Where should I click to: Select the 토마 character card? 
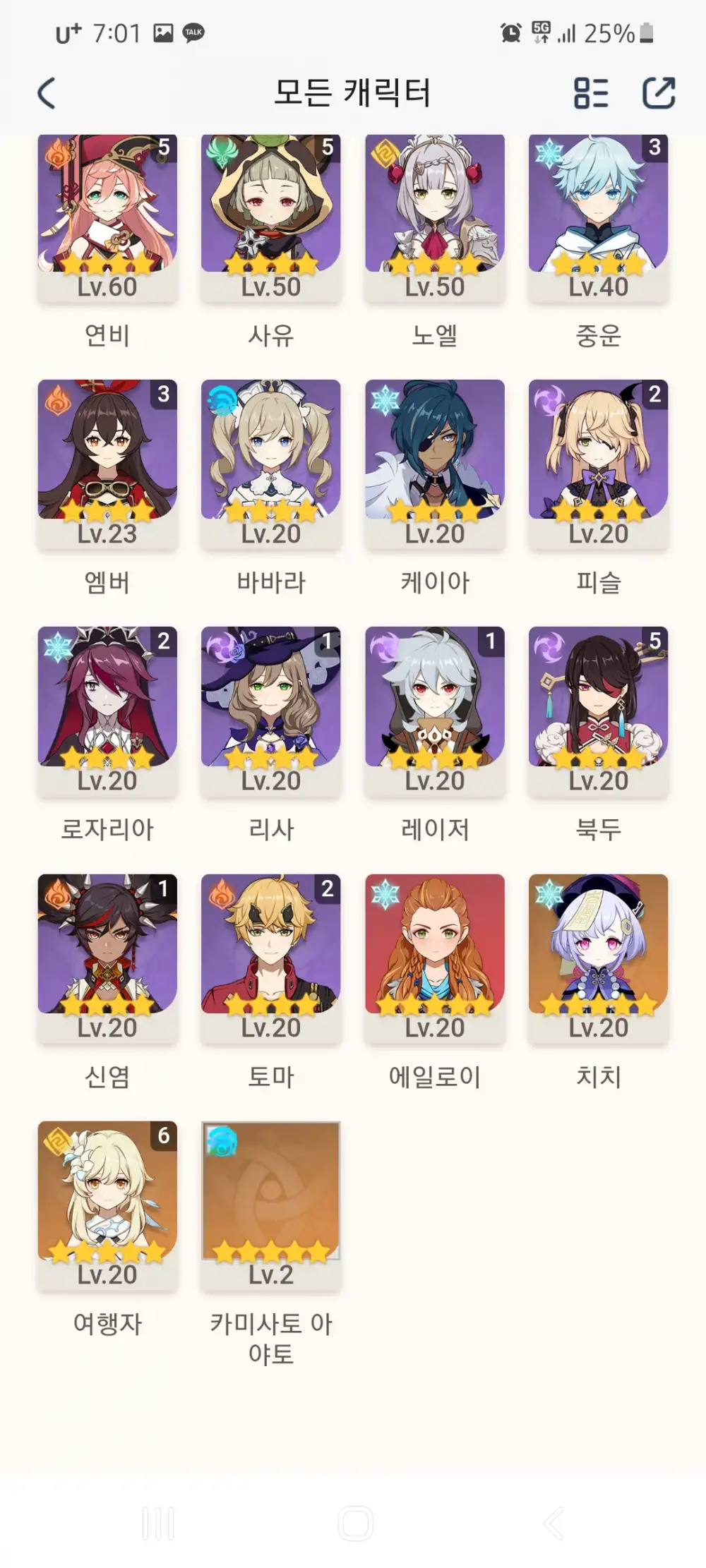click(271, 953)
